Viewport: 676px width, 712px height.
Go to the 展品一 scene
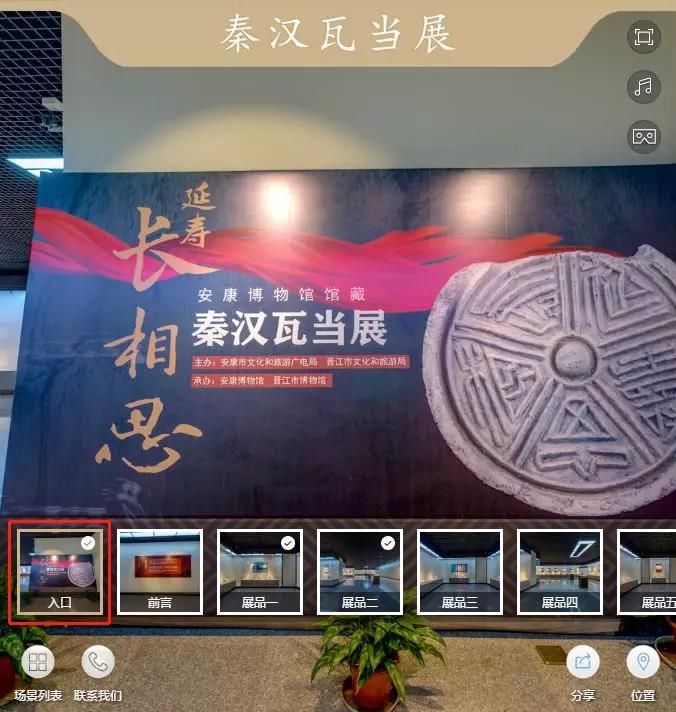click(x=260, y=571)
